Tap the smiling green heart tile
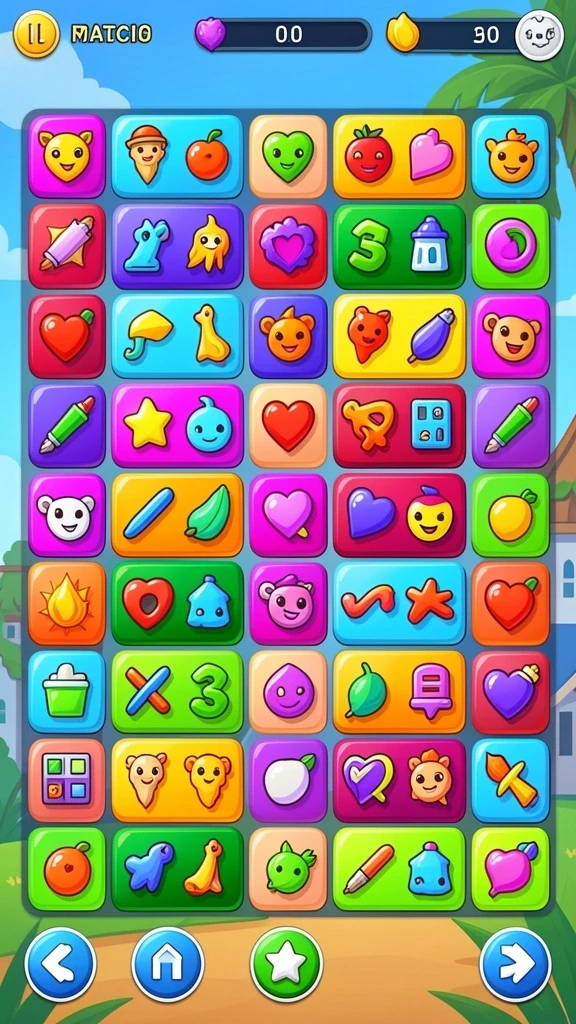Viewport: 576px width, 1024px height. (288, 157)
